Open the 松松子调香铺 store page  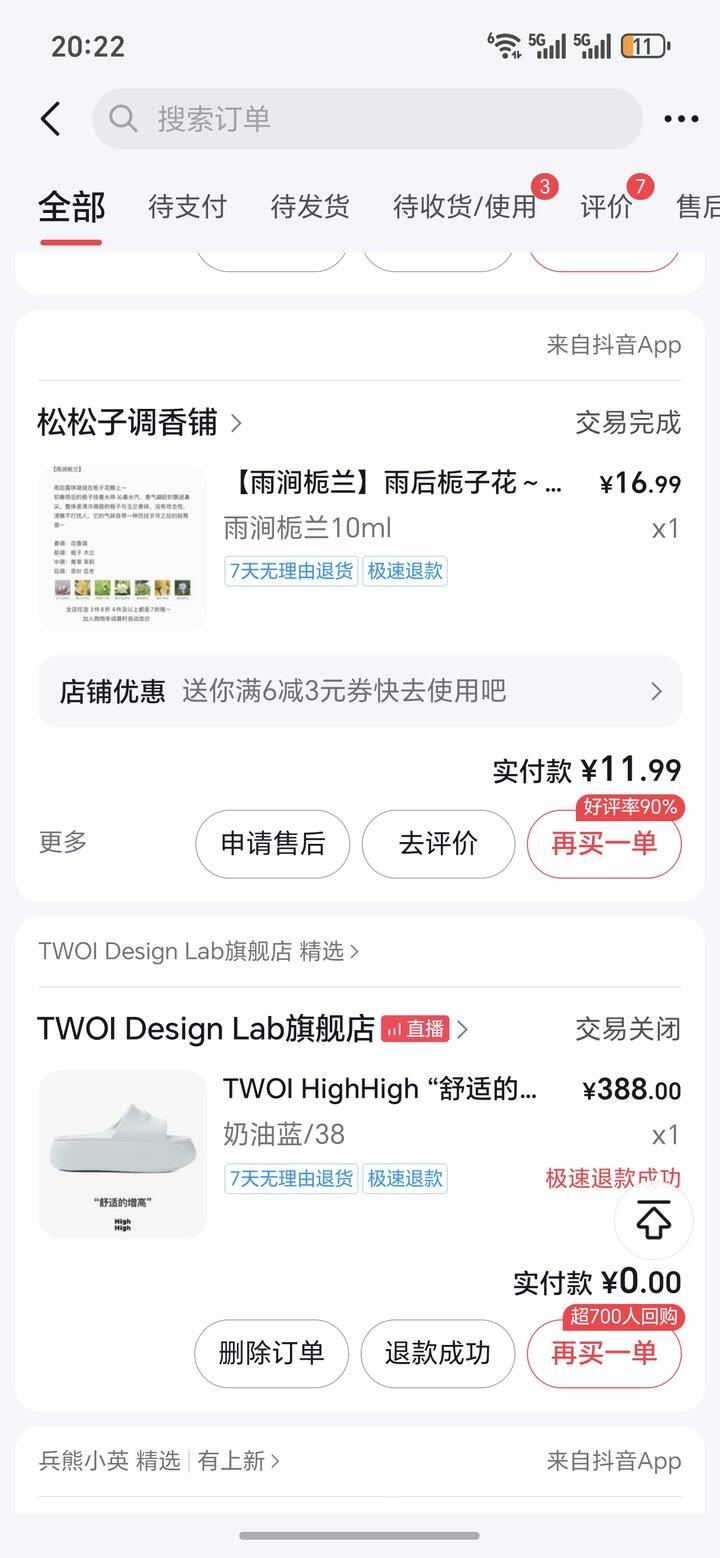pyautogui.click(x=140, y=422)
